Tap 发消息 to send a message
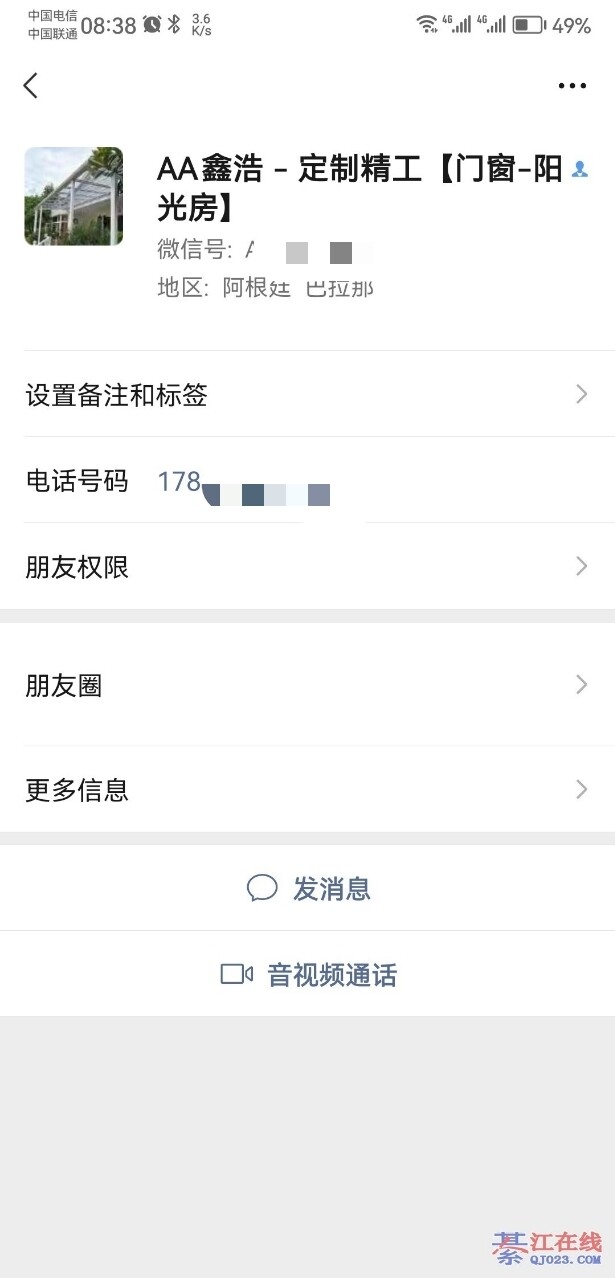This screenshot has width=615, height=1278. click(308, 888)
